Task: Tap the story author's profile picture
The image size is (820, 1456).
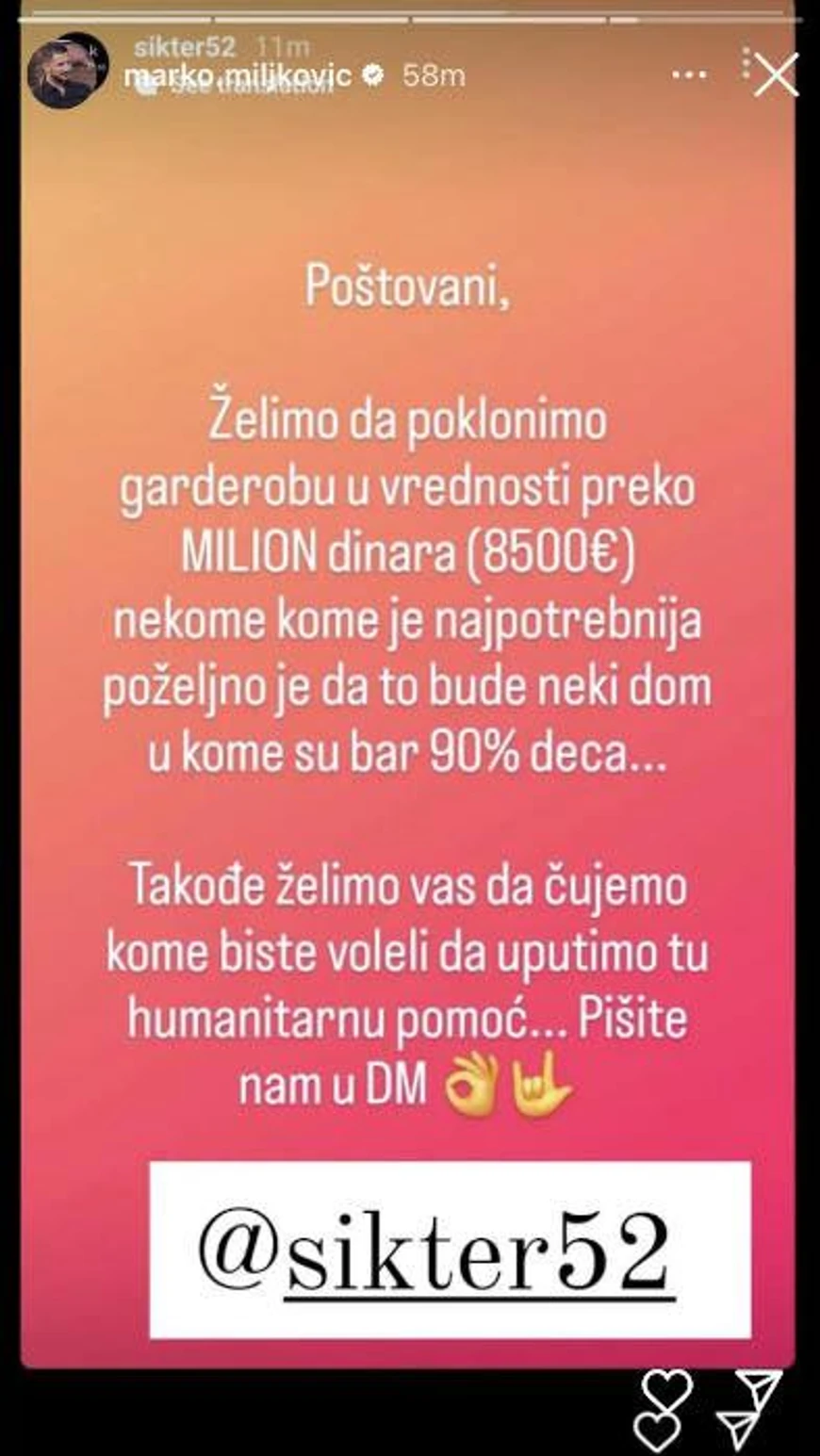Action: click(x=67, y=71)
